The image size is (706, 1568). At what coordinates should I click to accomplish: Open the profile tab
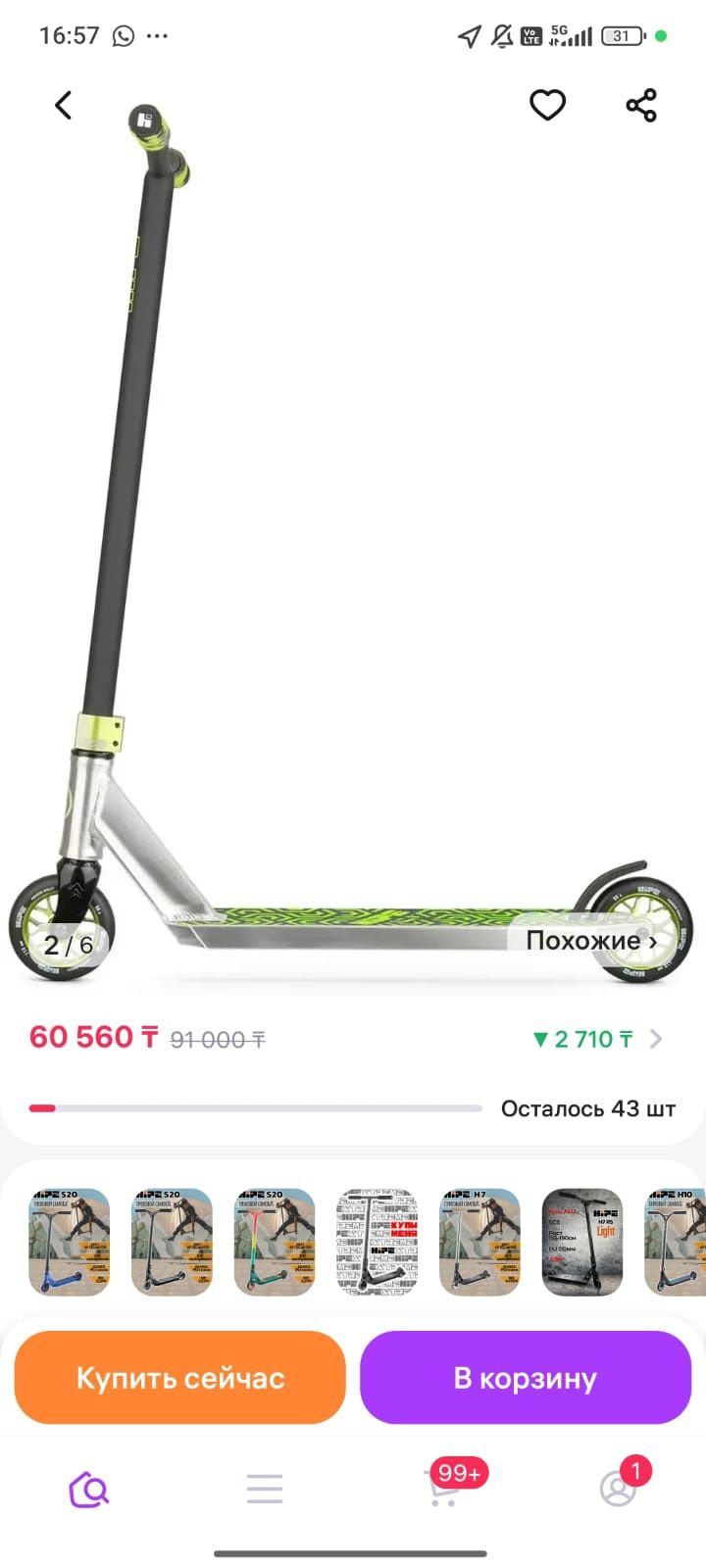(x=618, y=1490)
